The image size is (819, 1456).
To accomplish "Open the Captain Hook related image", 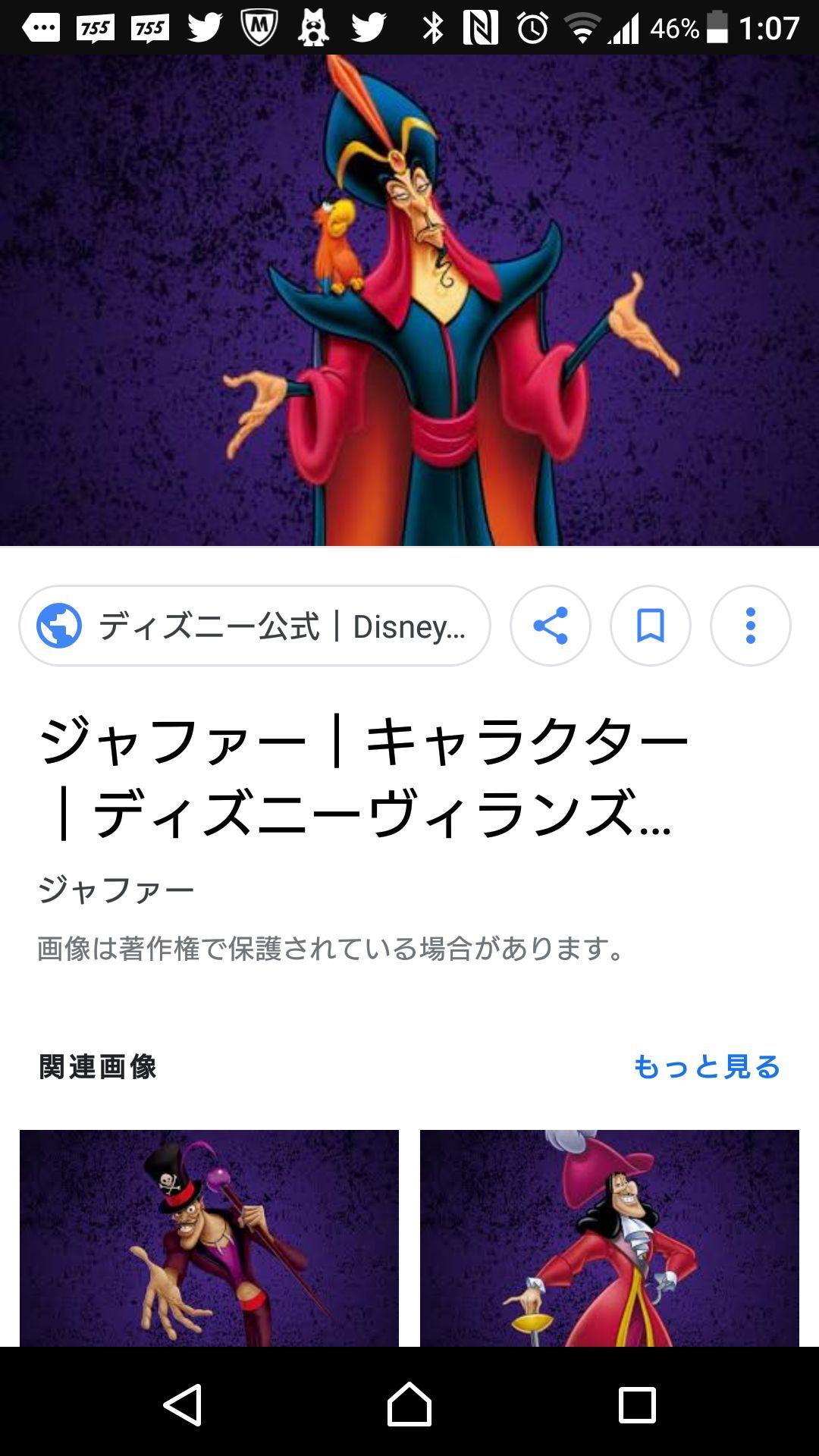I will point(610,1238).
